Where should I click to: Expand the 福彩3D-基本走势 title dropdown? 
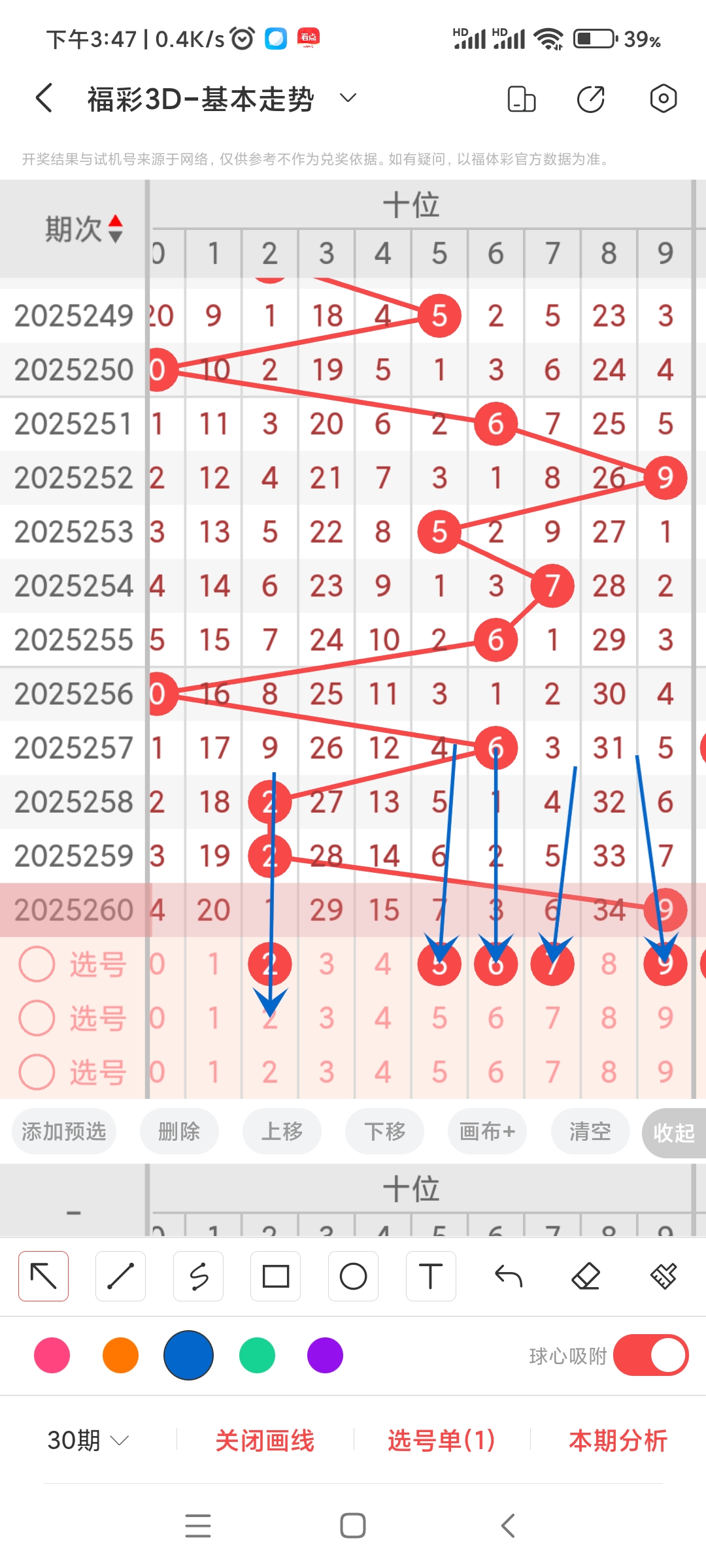point(348,99)
